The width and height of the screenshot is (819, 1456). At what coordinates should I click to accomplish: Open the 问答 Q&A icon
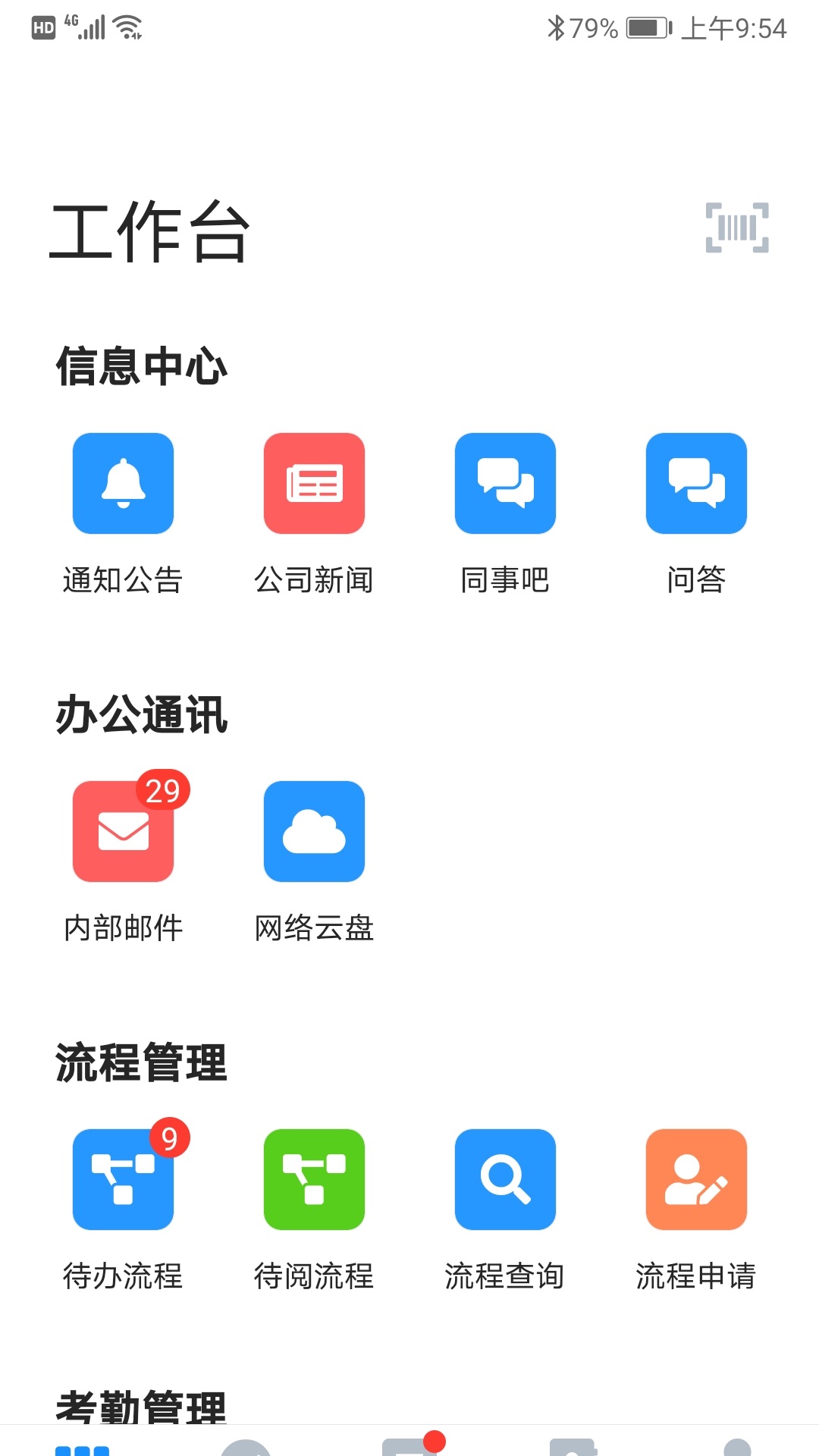pos(696,484)
